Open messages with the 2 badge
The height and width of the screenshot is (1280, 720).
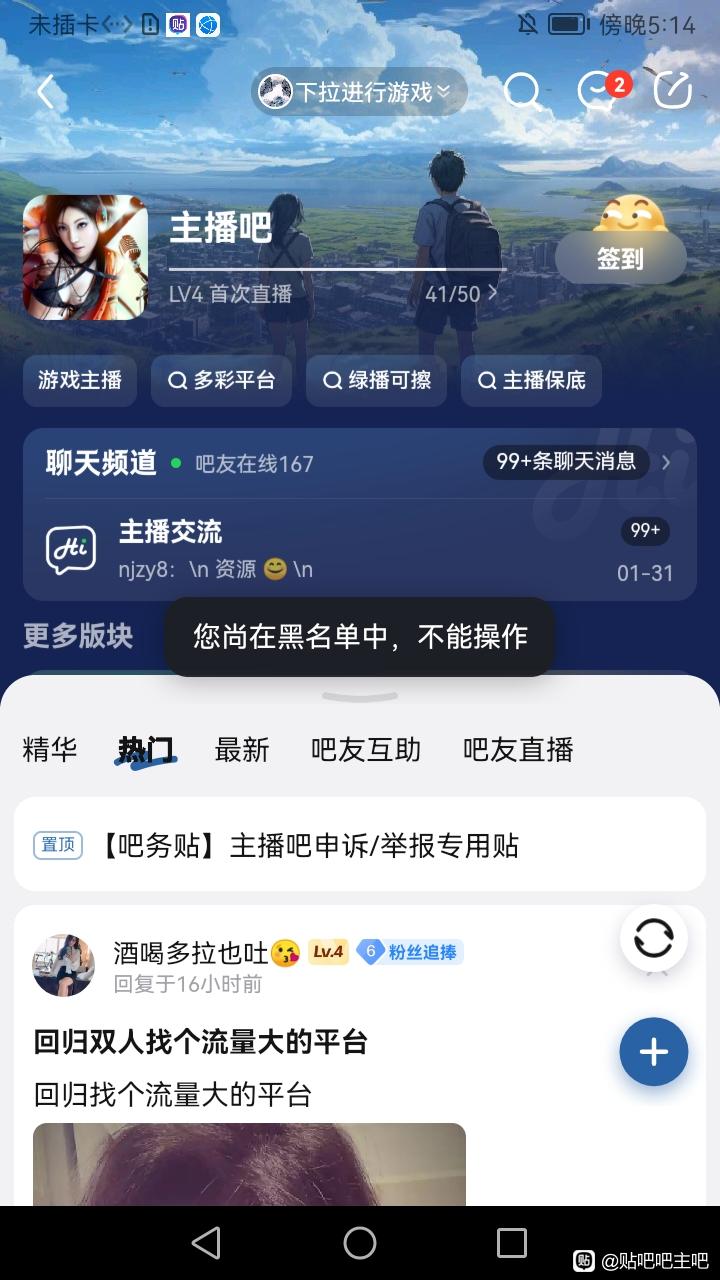tap(598, 92)
